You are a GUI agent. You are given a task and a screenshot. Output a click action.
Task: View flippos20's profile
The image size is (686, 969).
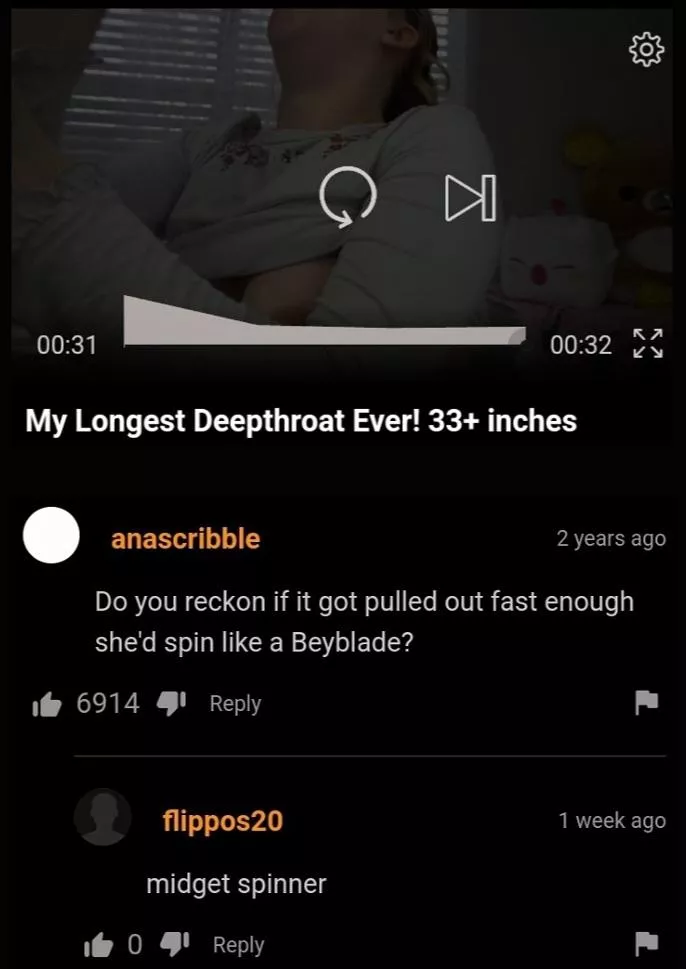coord(222,821)
